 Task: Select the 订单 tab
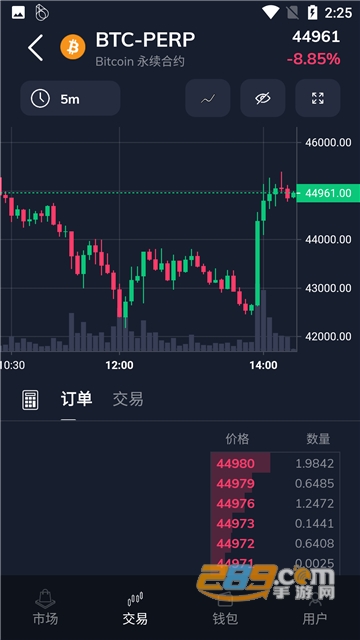tap(76, 399)
